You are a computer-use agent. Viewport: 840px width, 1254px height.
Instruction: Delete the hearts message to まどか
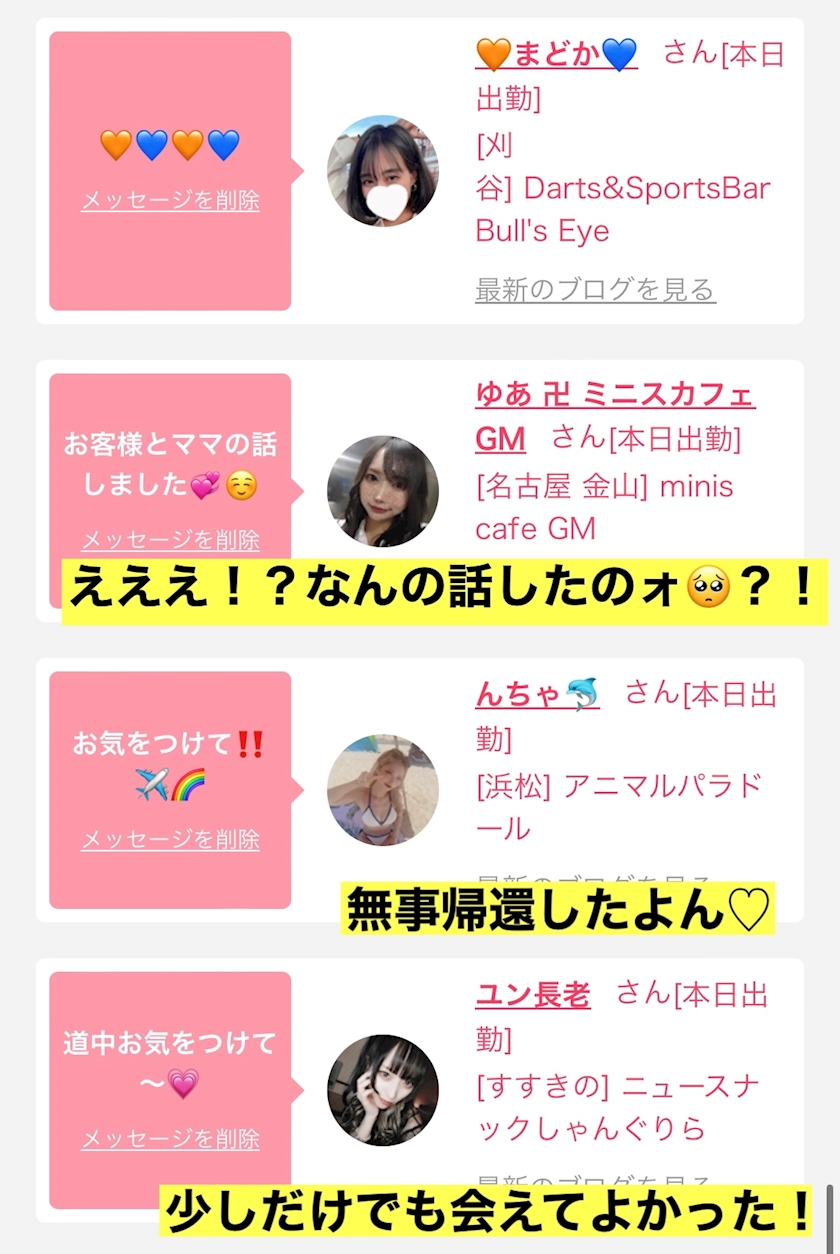[x=170, y=200]
